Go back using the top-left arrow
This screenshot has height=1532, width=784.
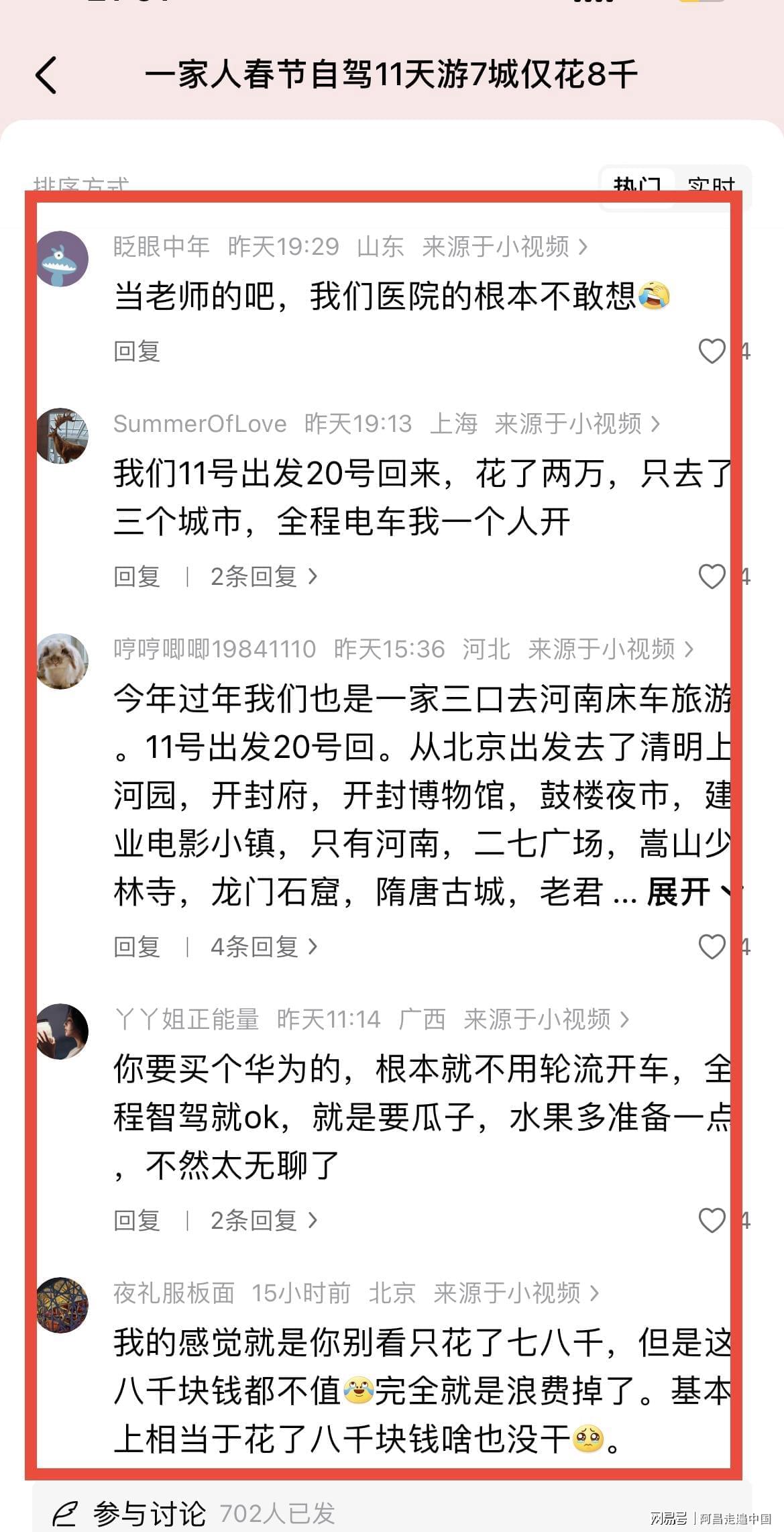(46, 74)
